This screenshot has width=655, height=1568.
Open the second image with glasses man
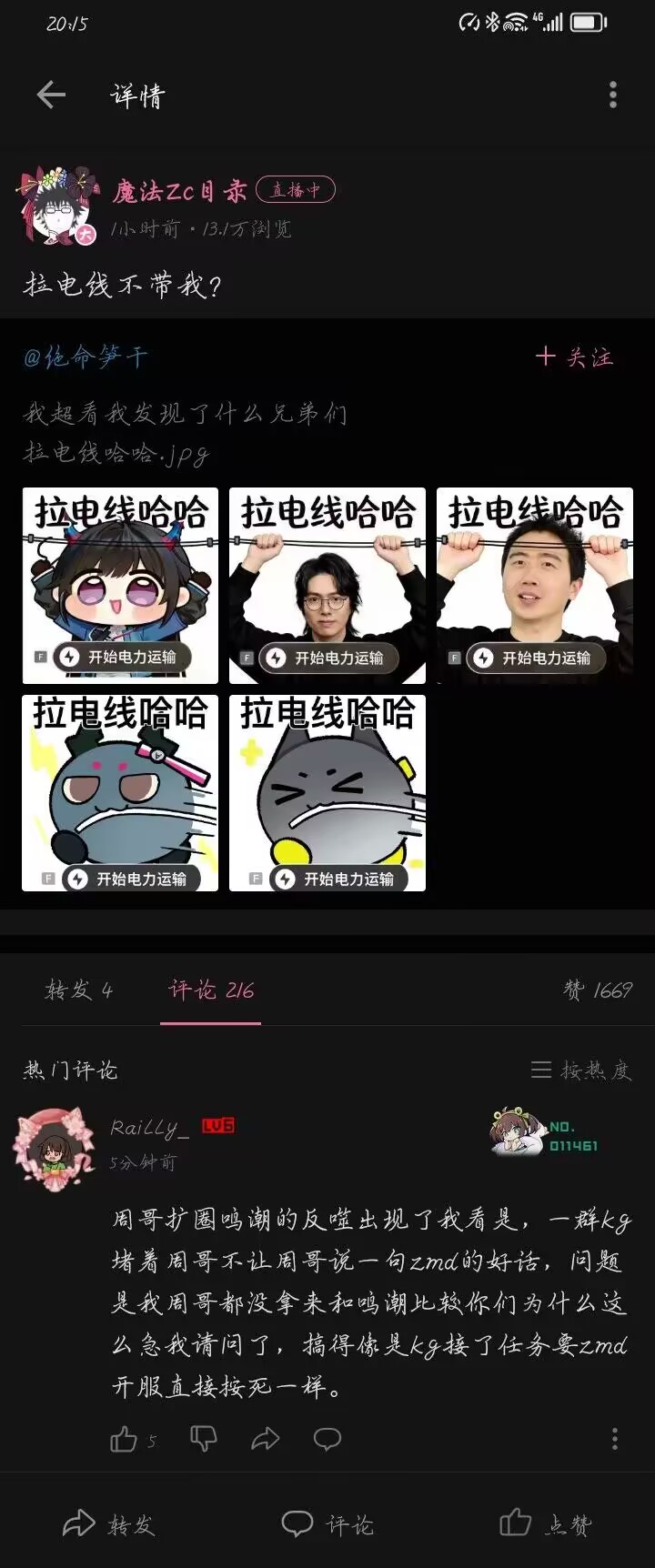click(327, 586)
